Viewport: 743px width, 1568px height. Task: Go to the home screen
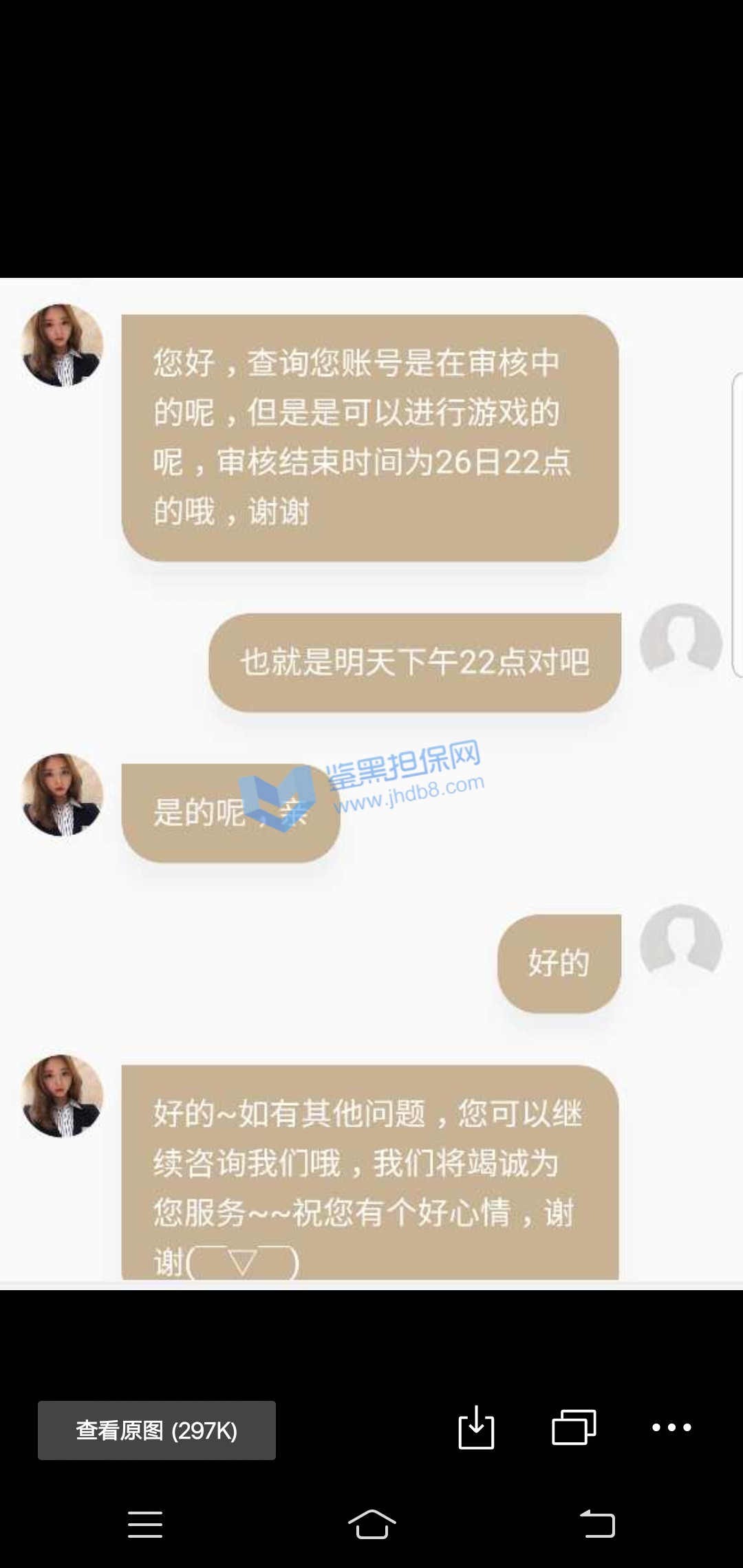371,1523
